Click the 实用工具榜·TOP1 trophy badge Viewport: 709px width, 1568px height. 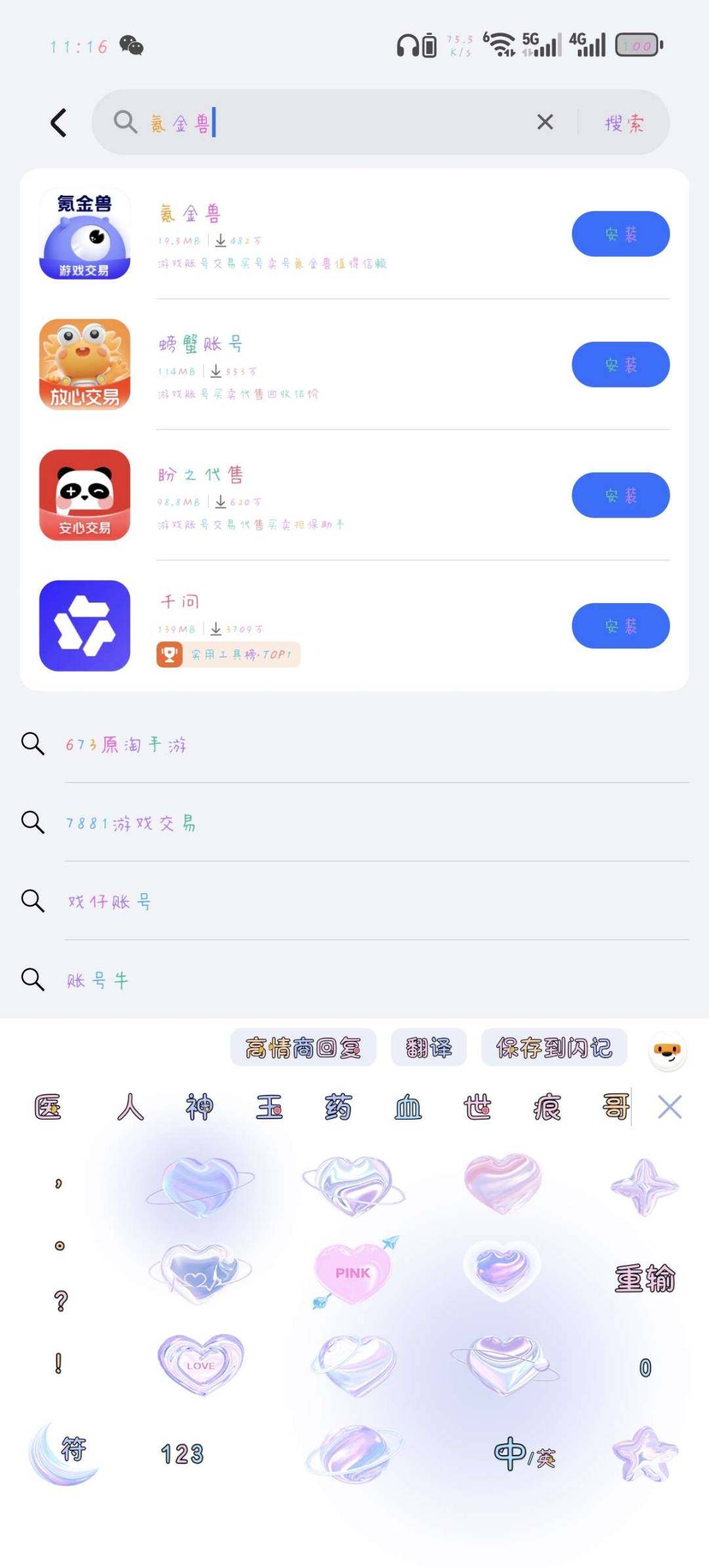[226, 654]
